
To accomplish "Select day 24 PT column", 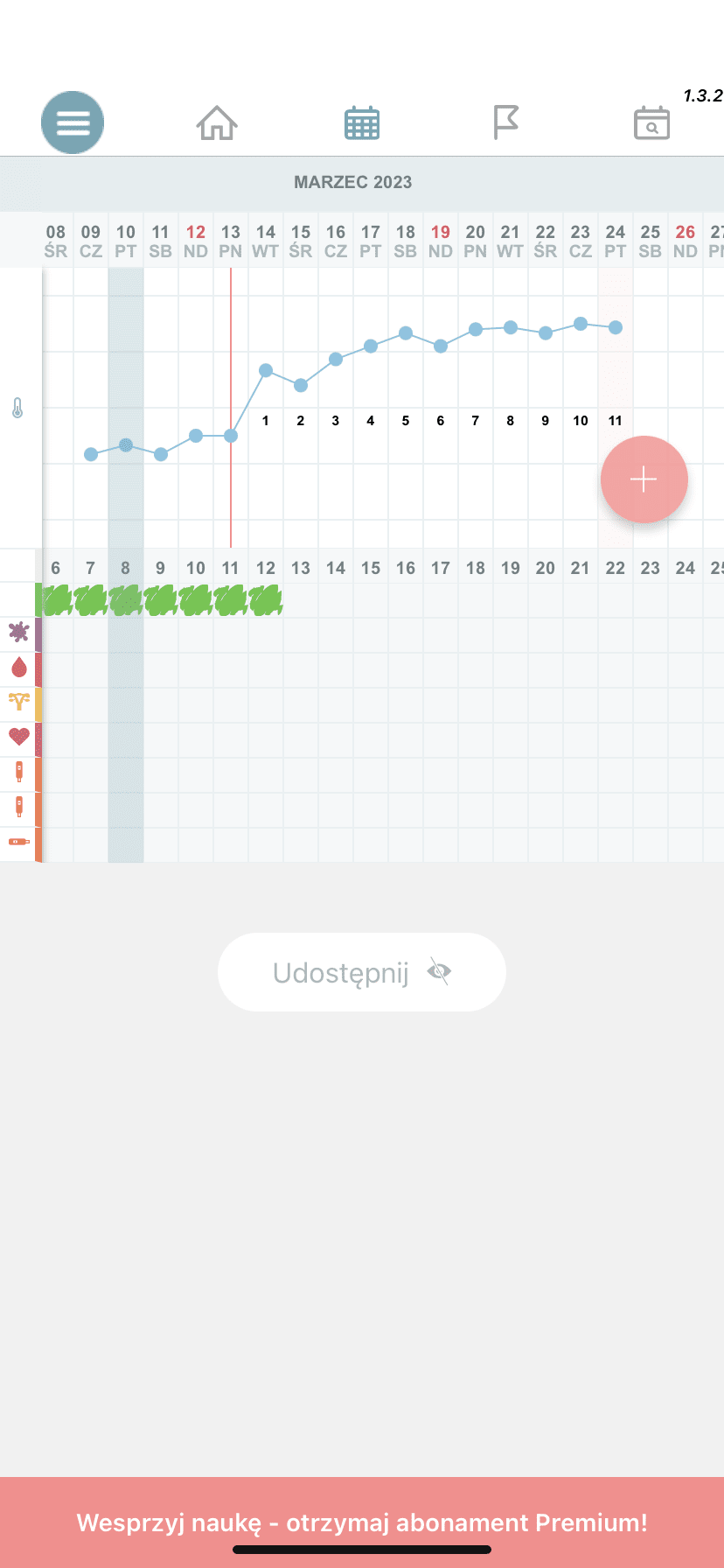I will (616, 241).
